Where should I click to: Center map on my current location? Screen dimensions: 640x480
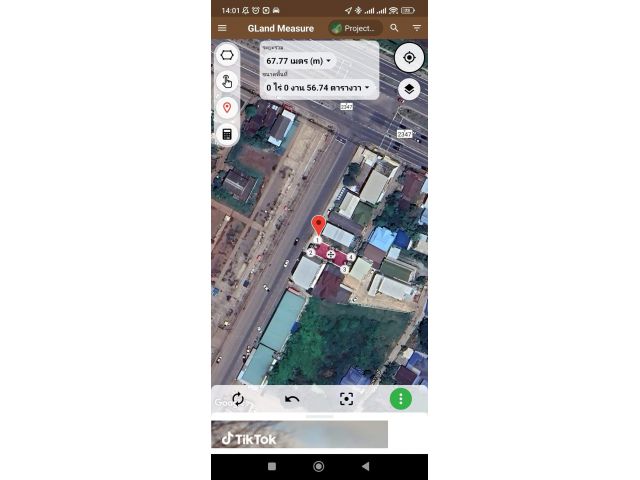coord(409,57)
